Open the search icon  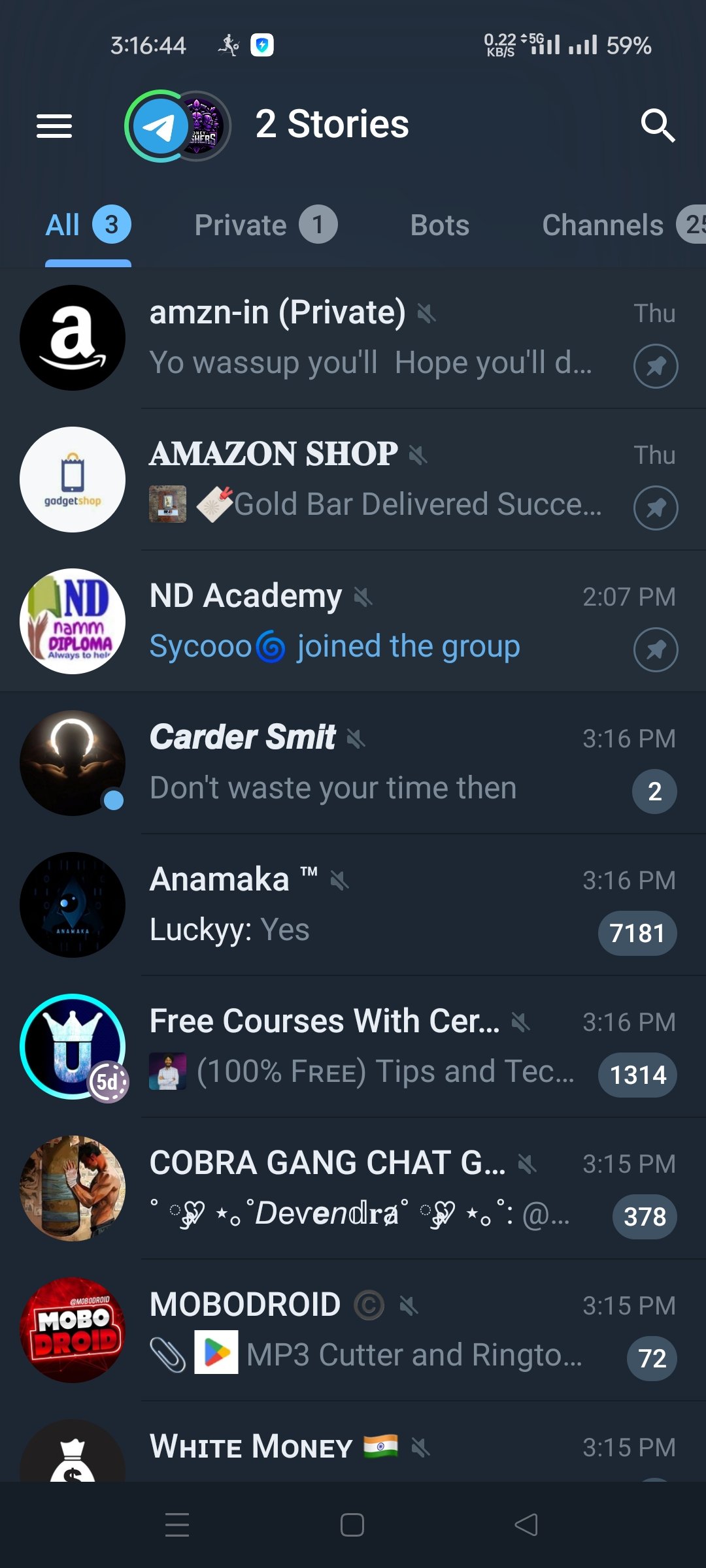click(657, 125)
